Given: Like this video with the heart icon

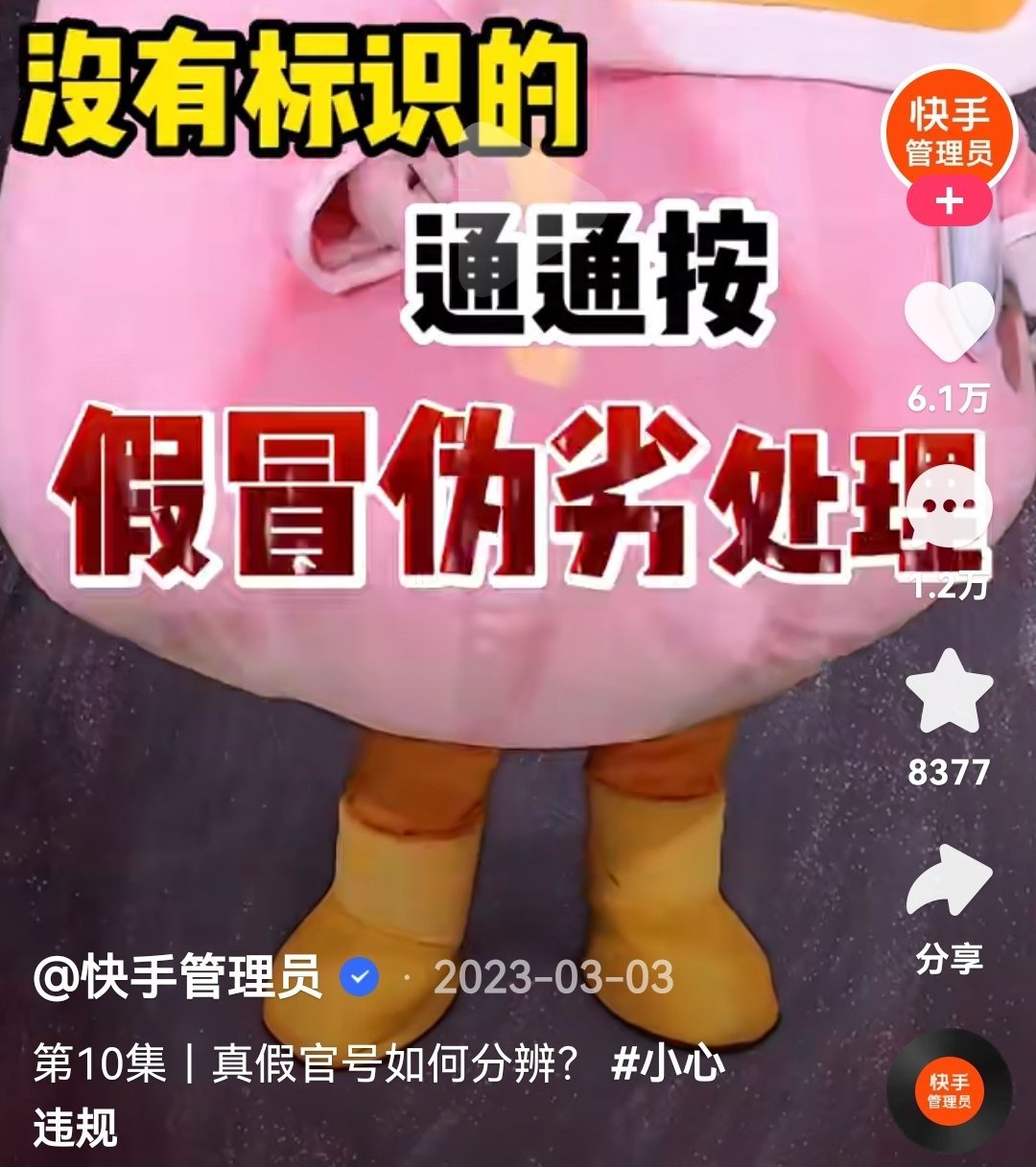Looking at the screenshot, I should tap(949, 322).
